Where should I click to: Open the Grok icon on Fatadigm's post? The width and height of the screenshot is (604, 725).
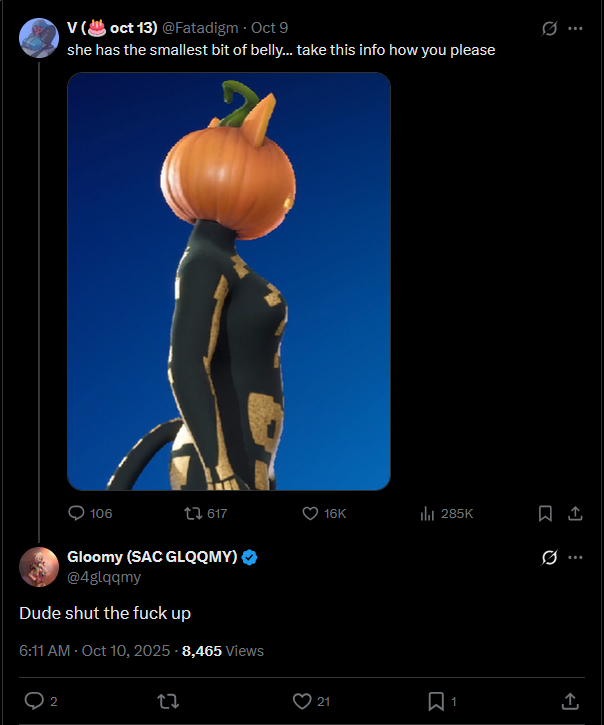coord(549,28)
